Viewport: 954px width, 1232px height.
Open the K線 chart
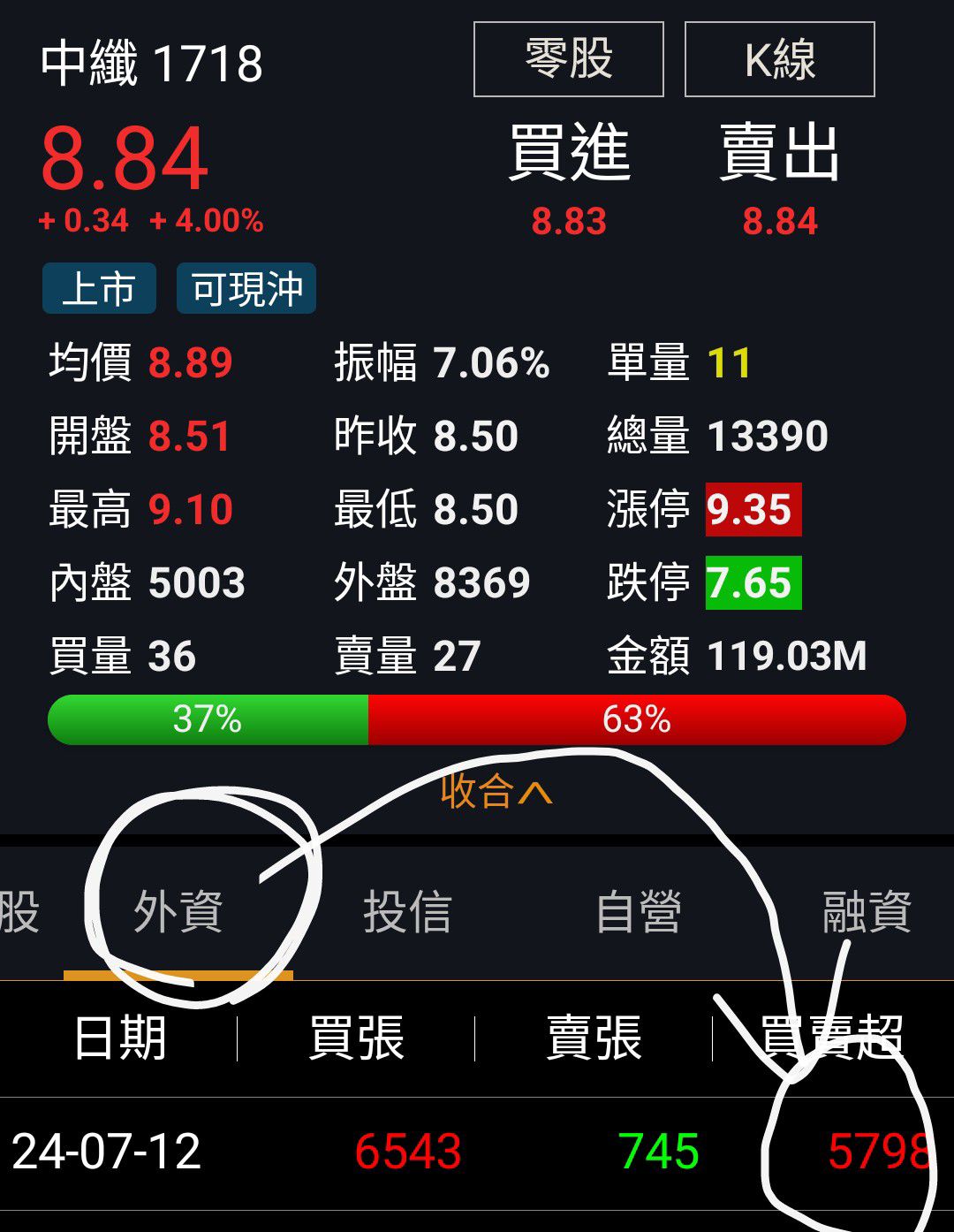click(x=779, y=59)
